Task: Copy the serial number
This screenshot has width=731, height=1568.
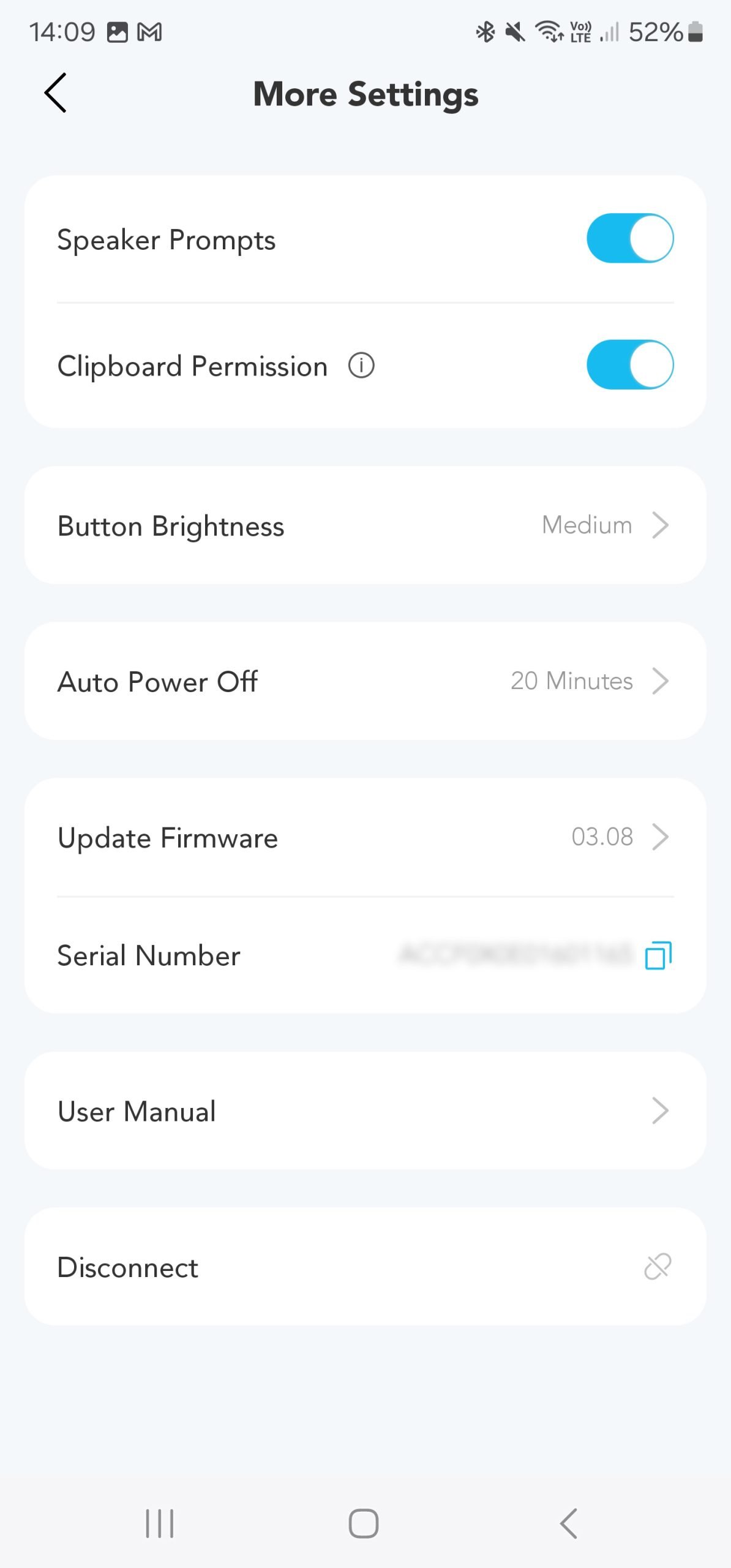Action: pyautogui.click(x=658, y=955)
